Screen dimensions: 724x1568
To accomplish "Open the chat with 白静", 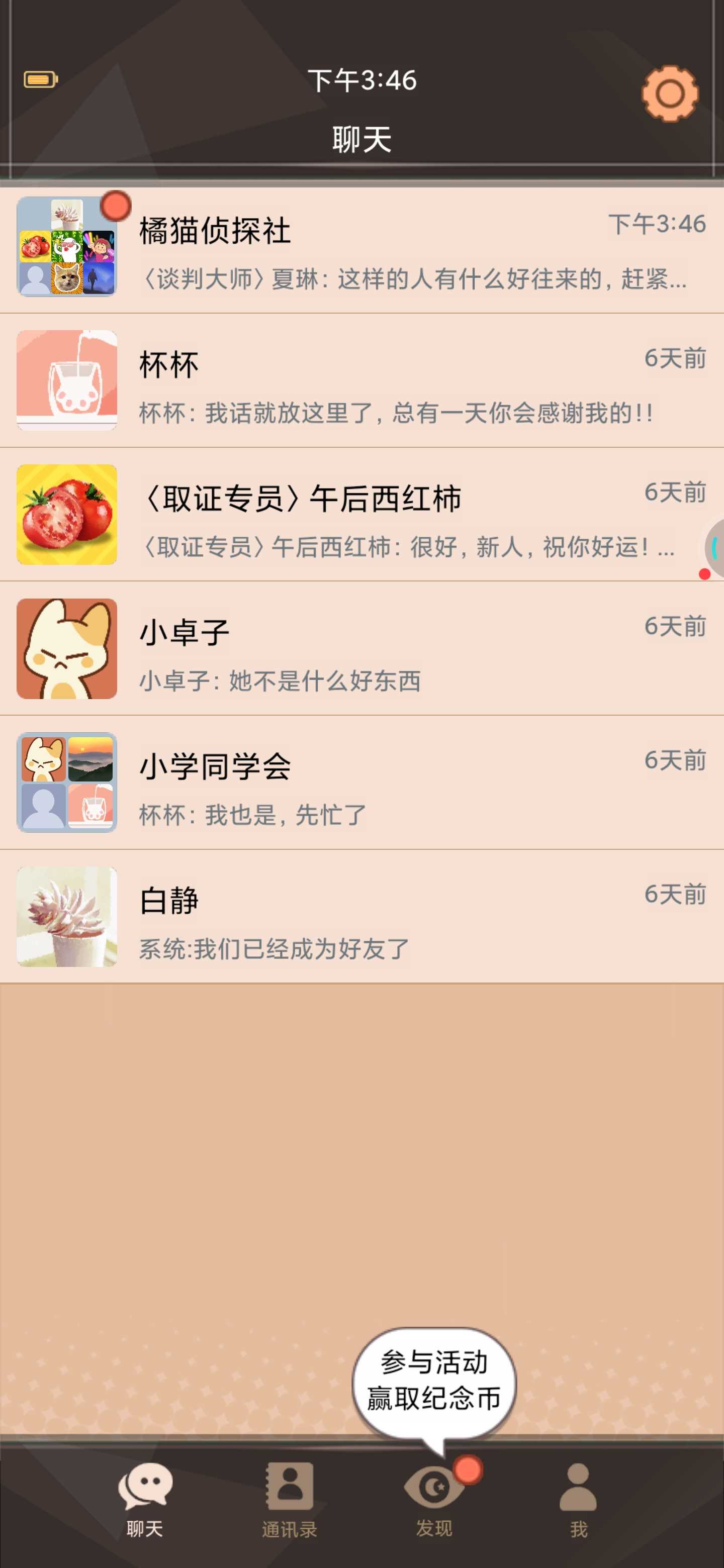I will point(361,916).
